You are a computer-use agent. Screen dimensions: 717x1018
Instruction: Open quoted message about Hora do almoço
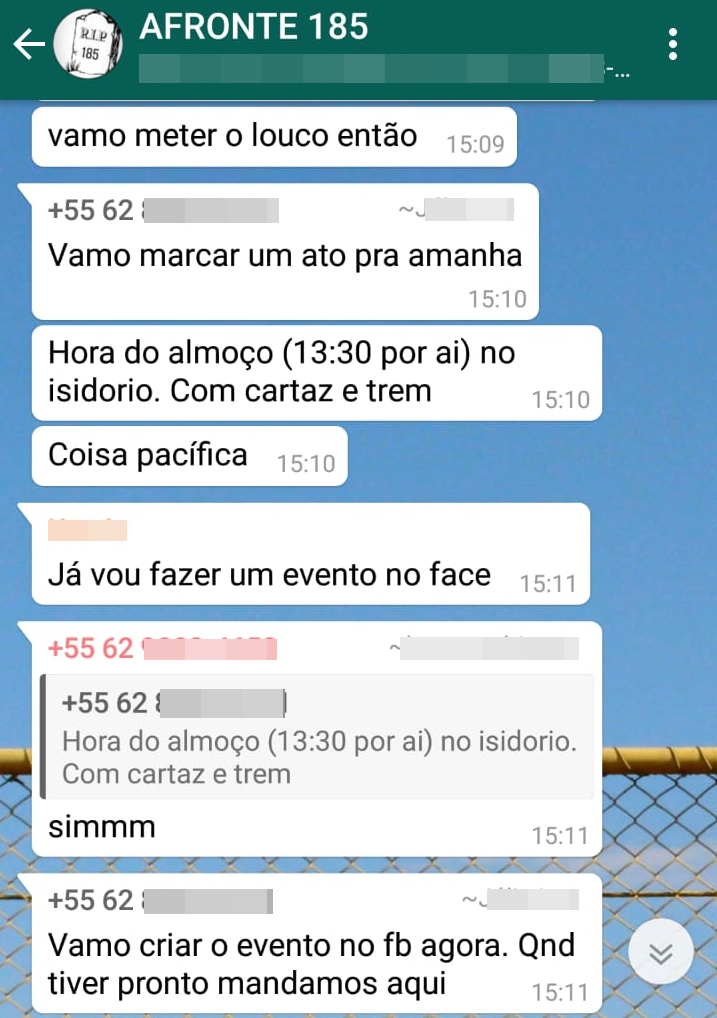(317, 737)
